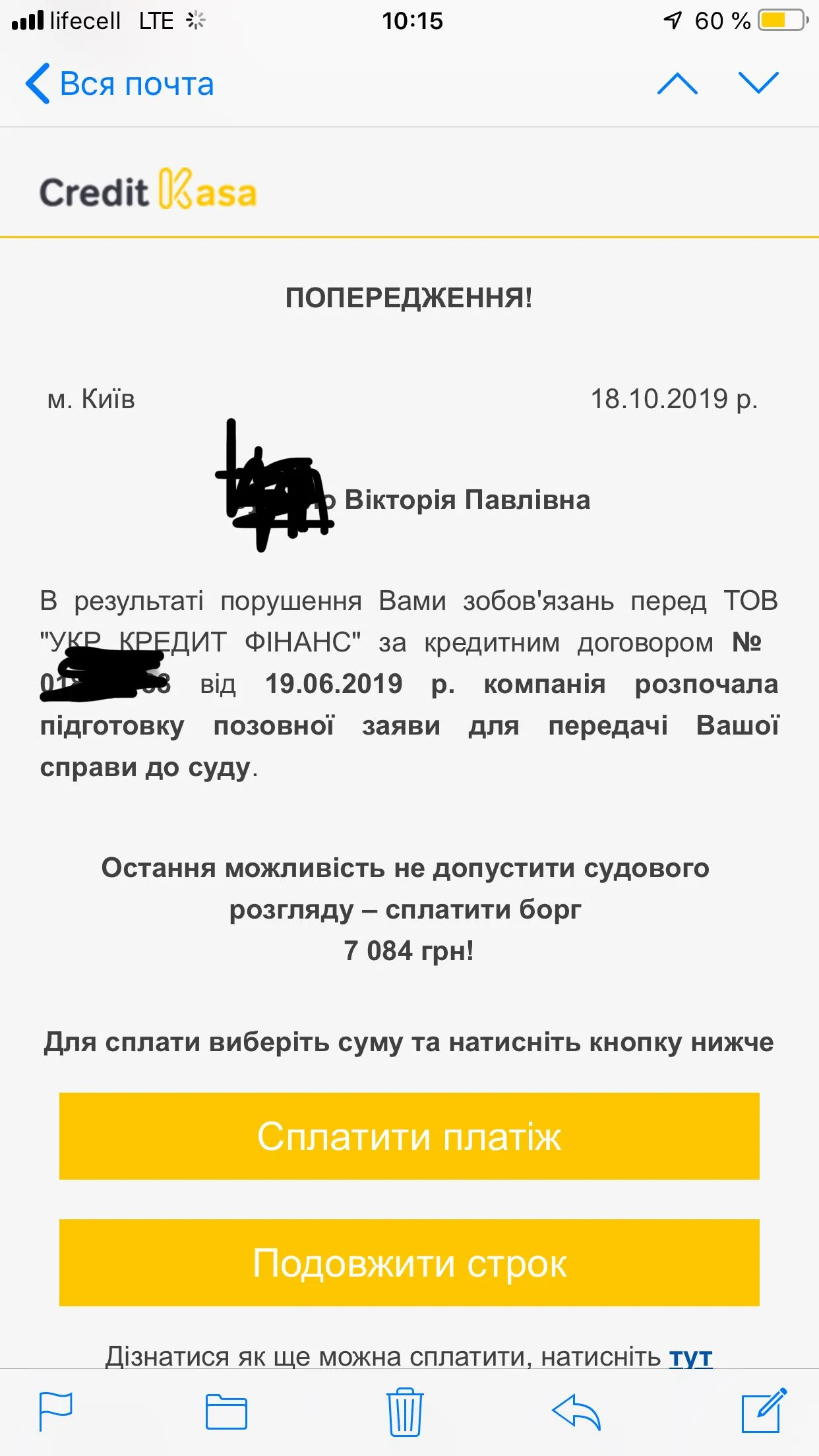This screenshot has height=1456, width=819.
Task: Go back to Вся почта mailbox
Action: pyautogui.click(x=120, y=84)
